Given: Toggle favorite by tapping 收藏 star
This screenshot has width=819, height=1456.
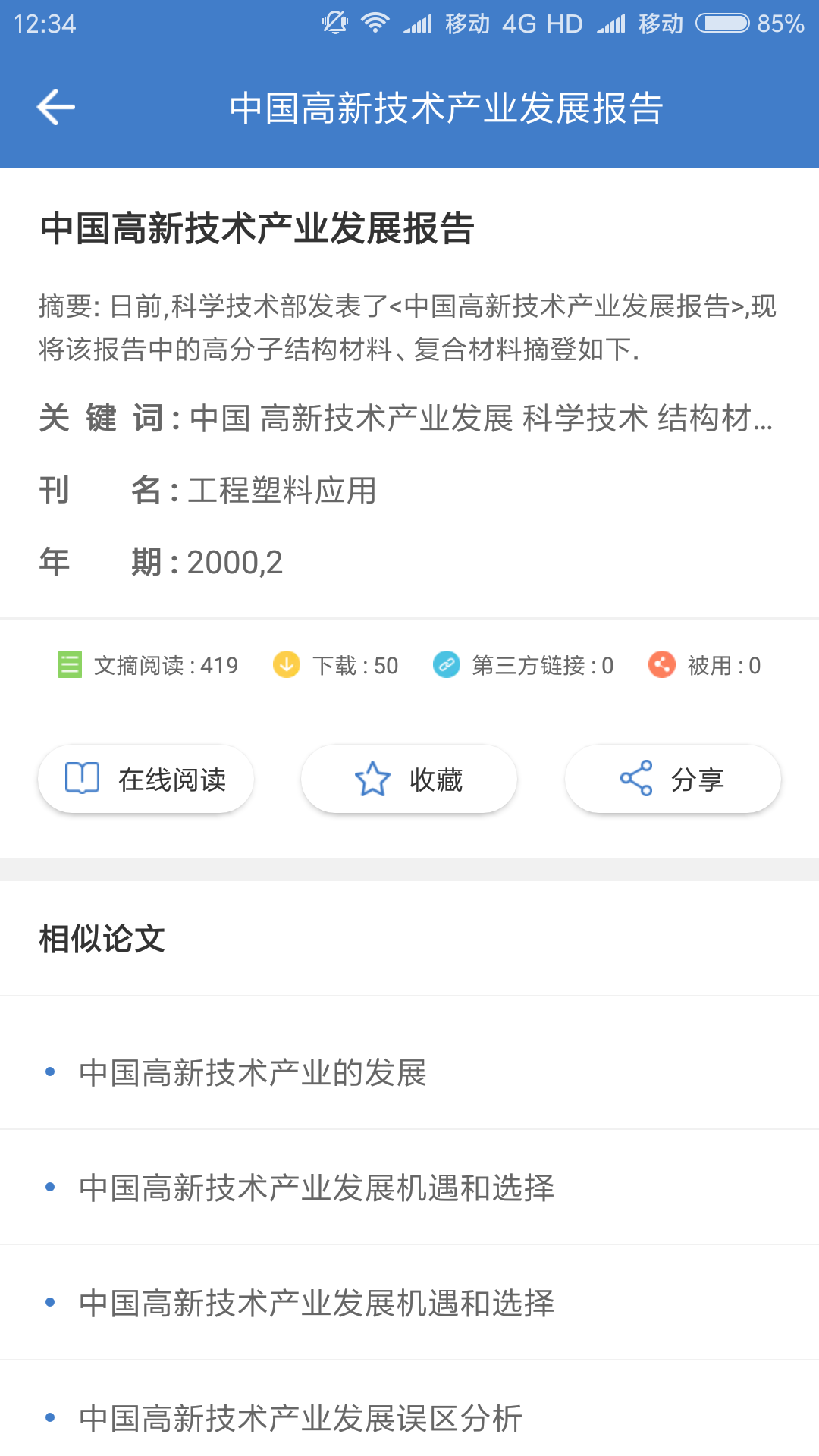Looking at the screenshot, I should point(409,778).
